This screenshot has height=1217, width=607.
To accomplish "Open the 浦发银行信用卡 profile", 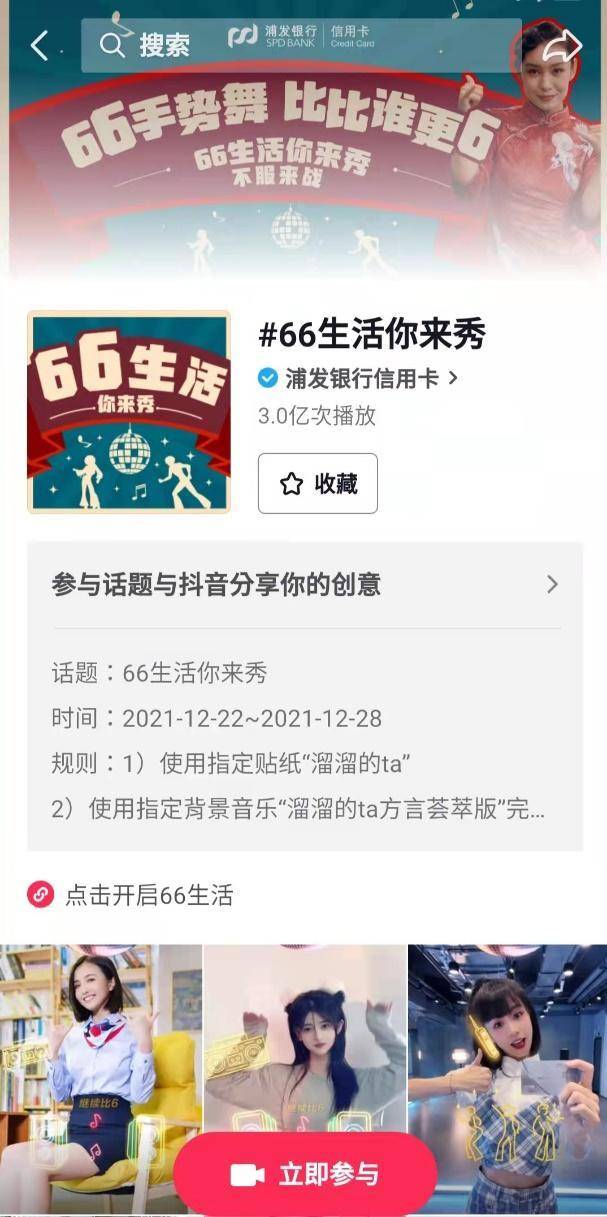I will pyautogui.click(x=358, y=378).
